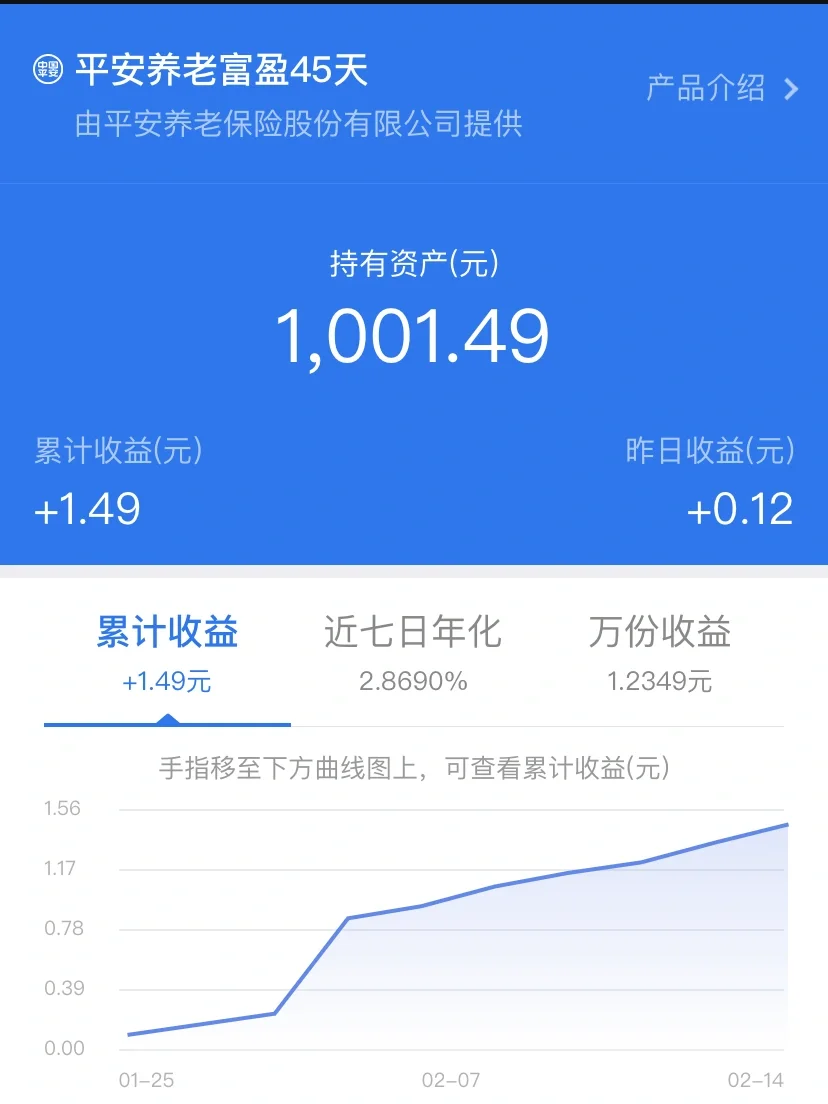Open the 产品介绍 product introduction
Image resolution: width=828 pixels, height=1104 pixels.
[722, 89]
